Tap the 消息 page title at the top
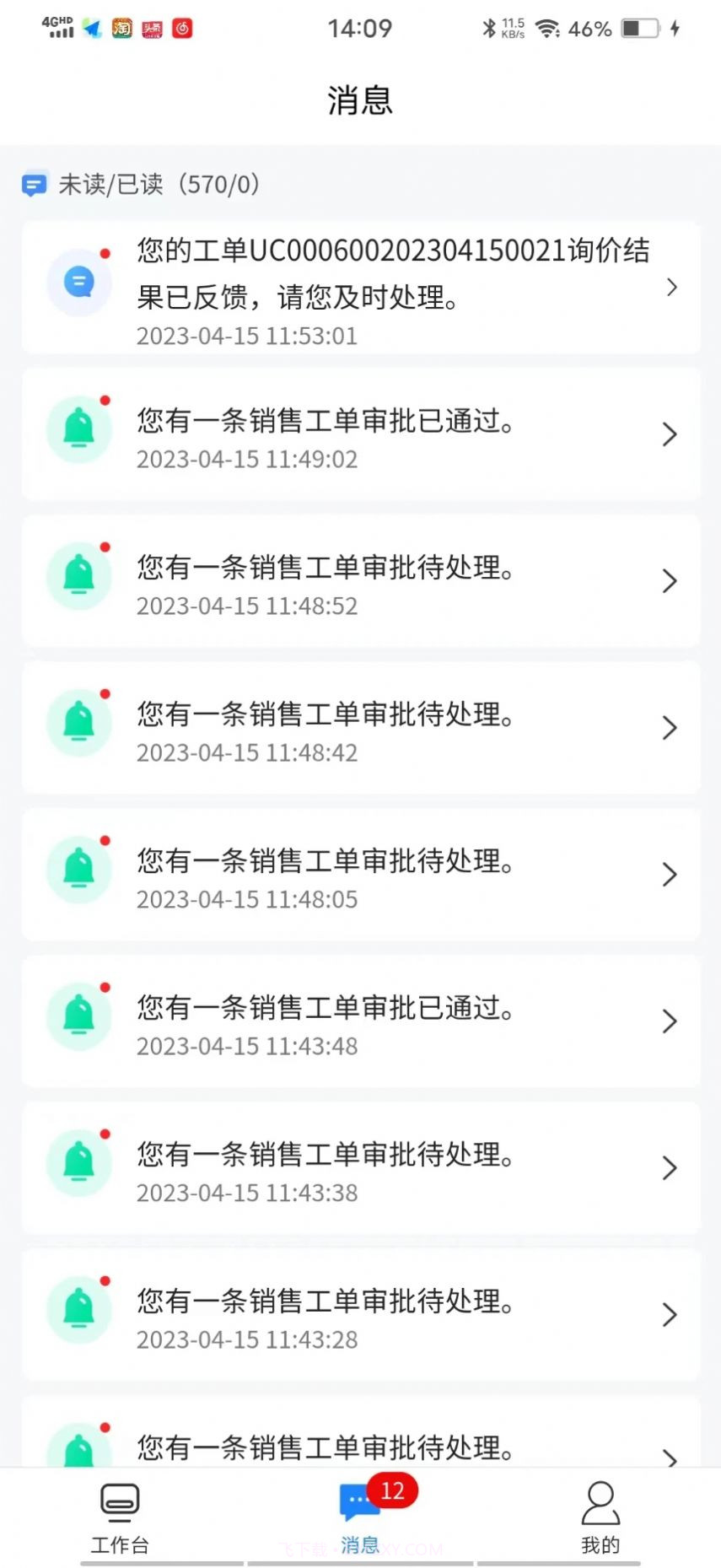This screenshot has width=721, height=1568. click(x=360, y=100)
